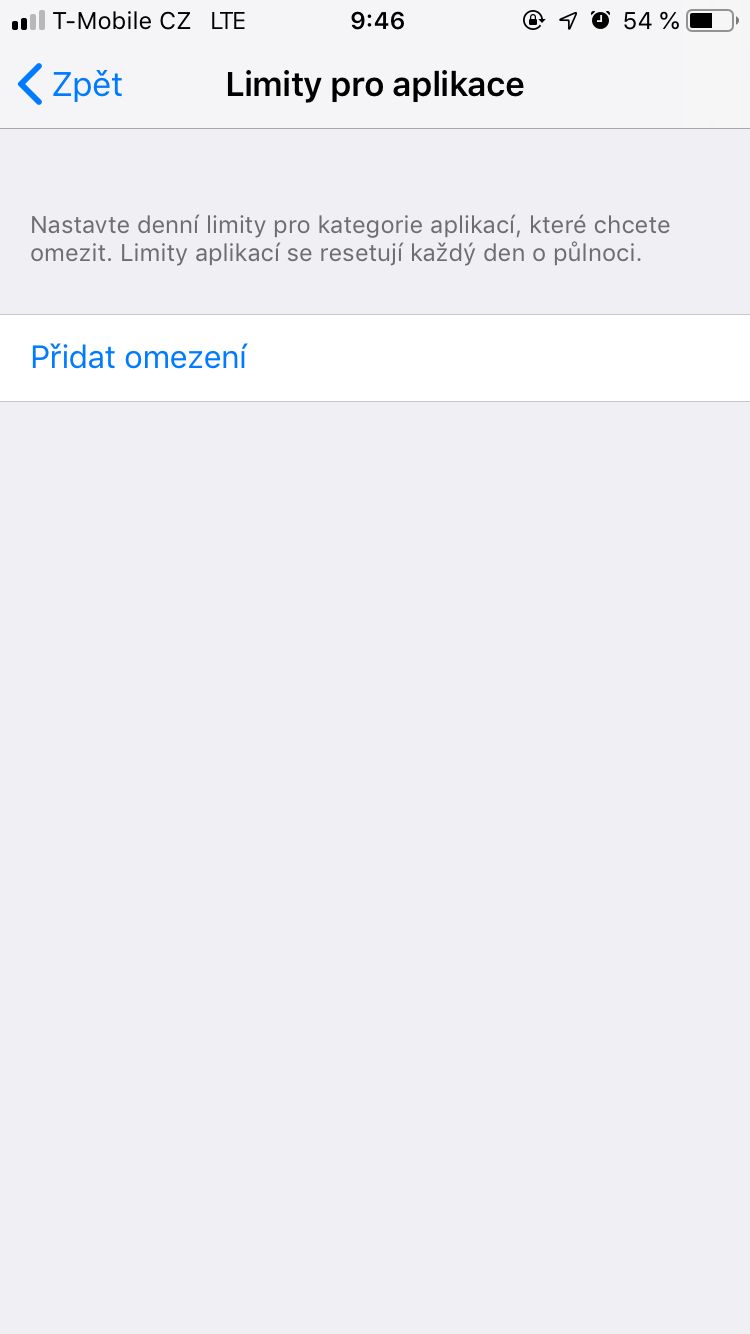This screenshot has height=1334, width=750.
Task: Go back with the Zpět button
Action: coord(70,85)
